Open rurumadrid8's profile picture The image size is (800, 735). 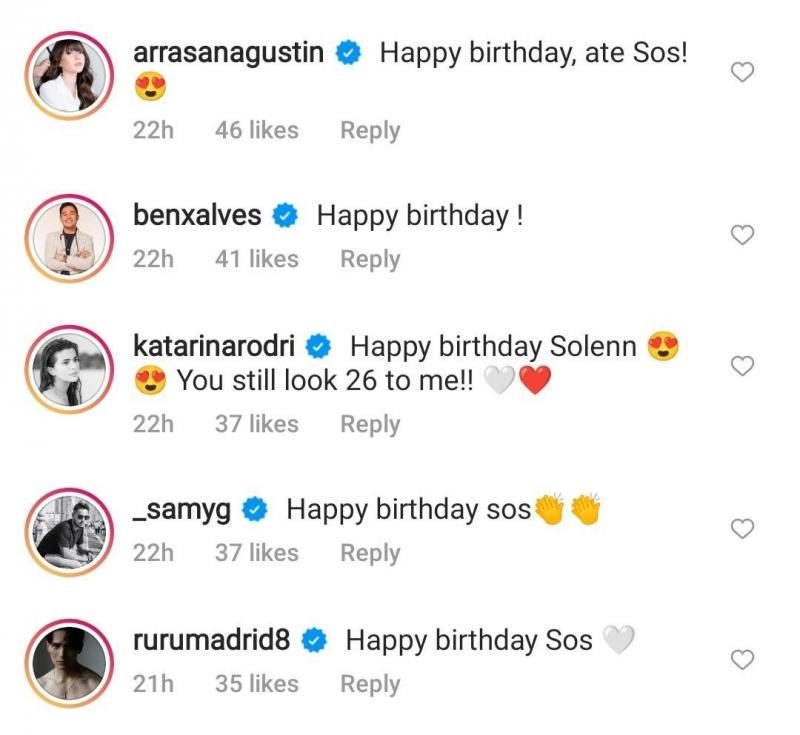[x=70, y=662]
